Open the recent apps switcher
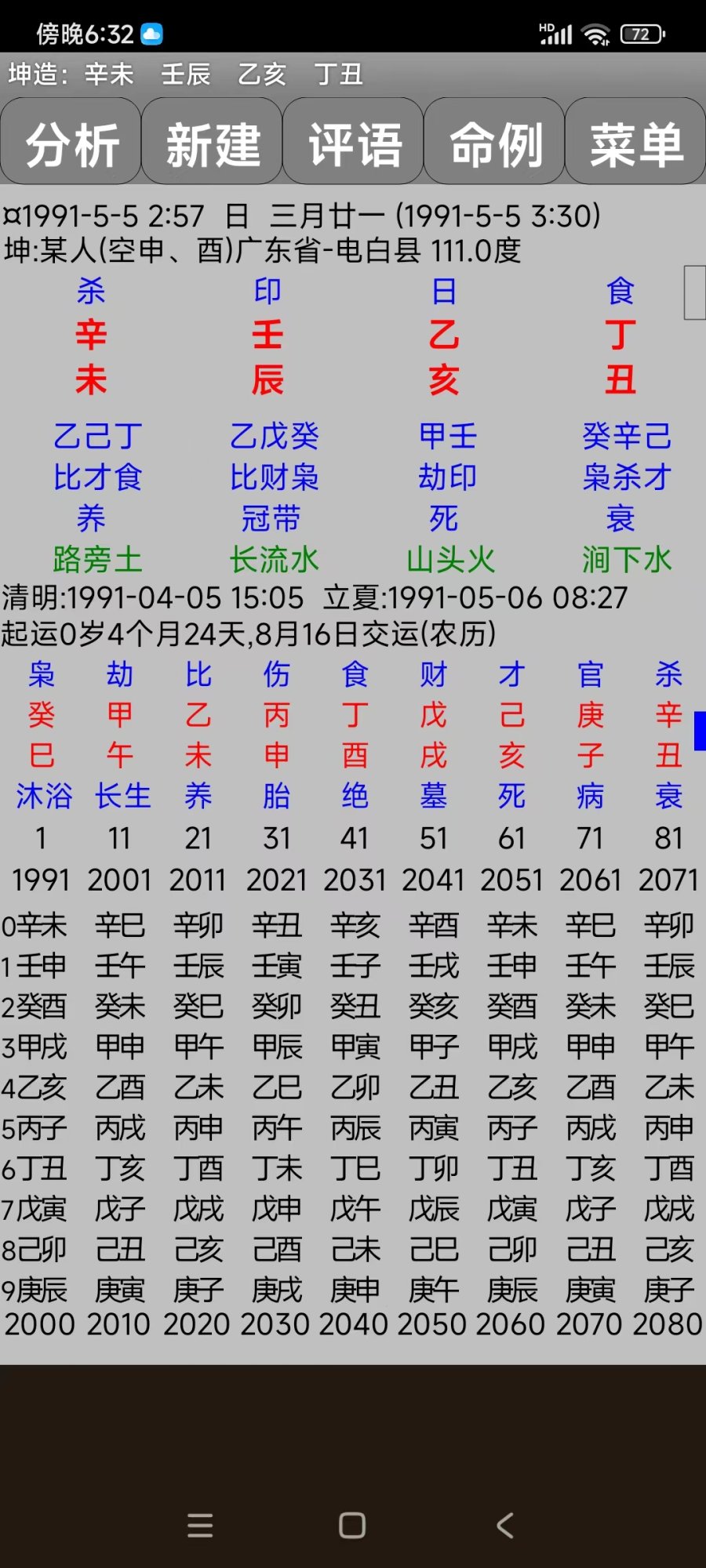 [200, 1525]
